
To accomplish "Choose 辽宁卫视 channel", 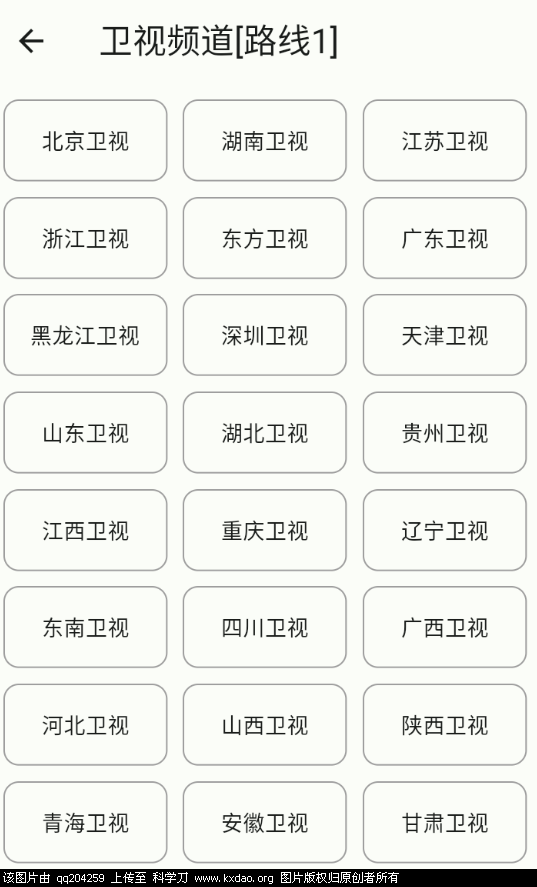I will tap(445, 531).
